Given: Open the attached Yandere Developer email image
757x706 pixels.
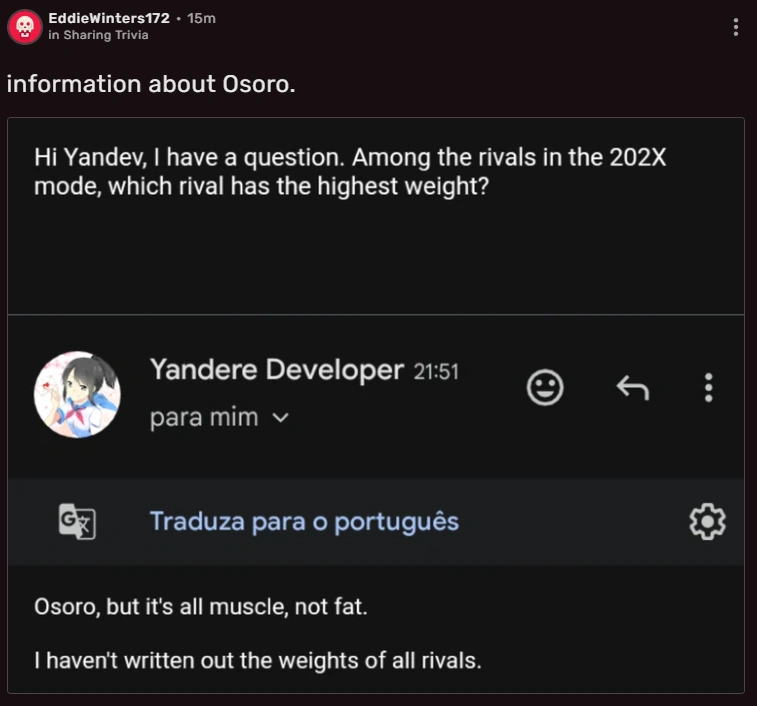Looking at the screenshot, I should click(x=376, y=405).
